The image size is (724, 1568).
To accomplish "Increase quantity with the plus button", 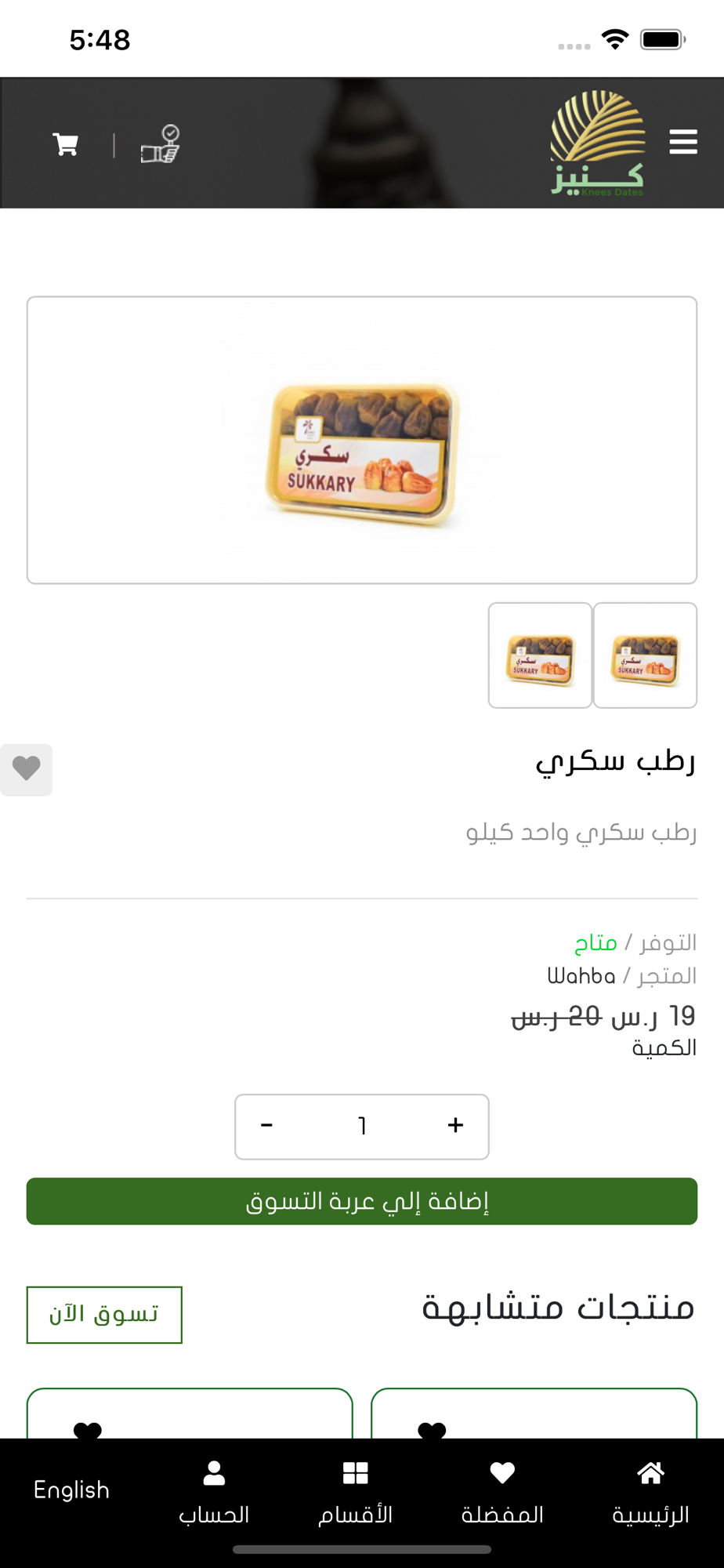I will pos(455,1126).
